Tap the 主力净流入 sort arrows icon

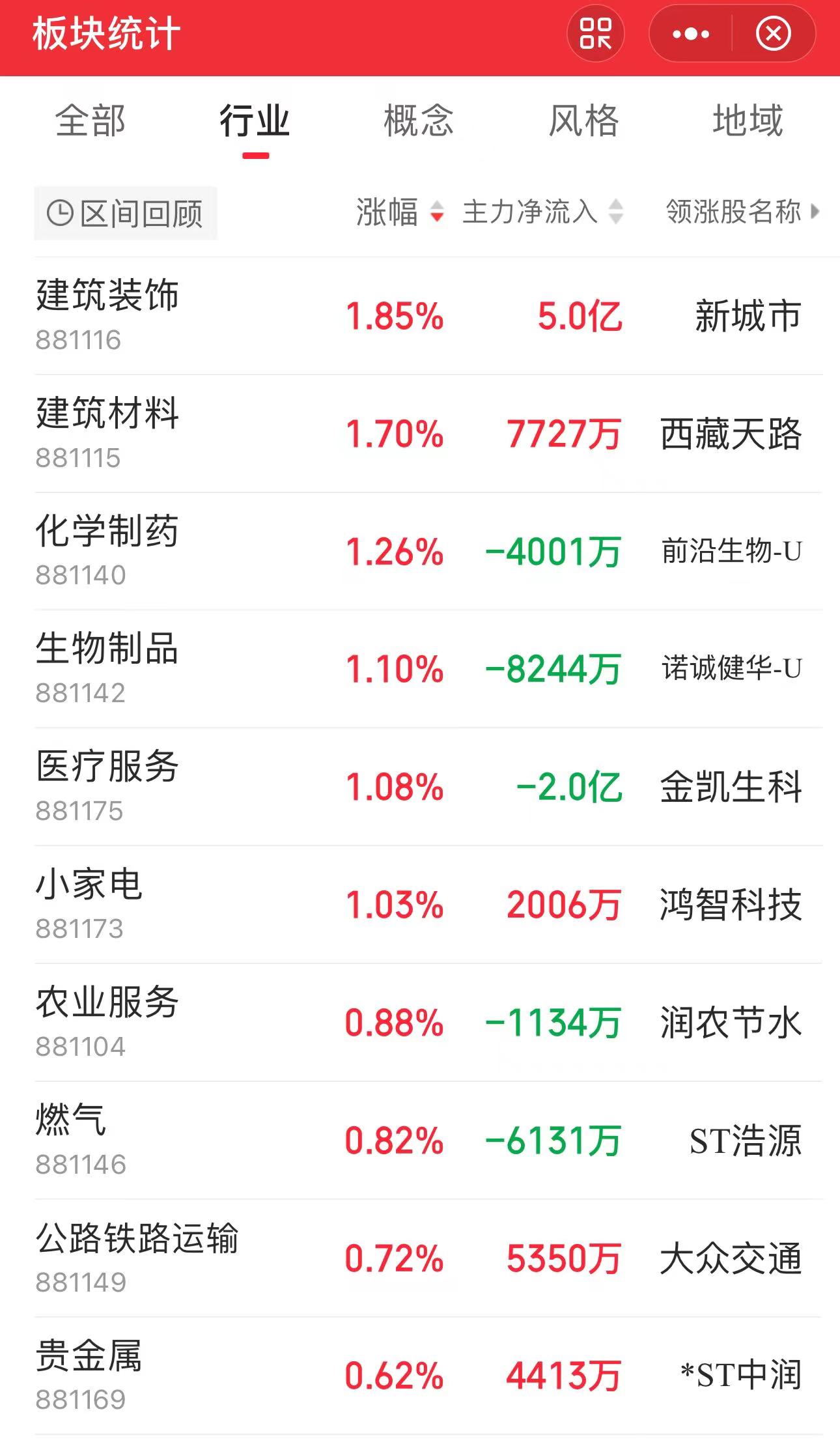click(613, 213)
